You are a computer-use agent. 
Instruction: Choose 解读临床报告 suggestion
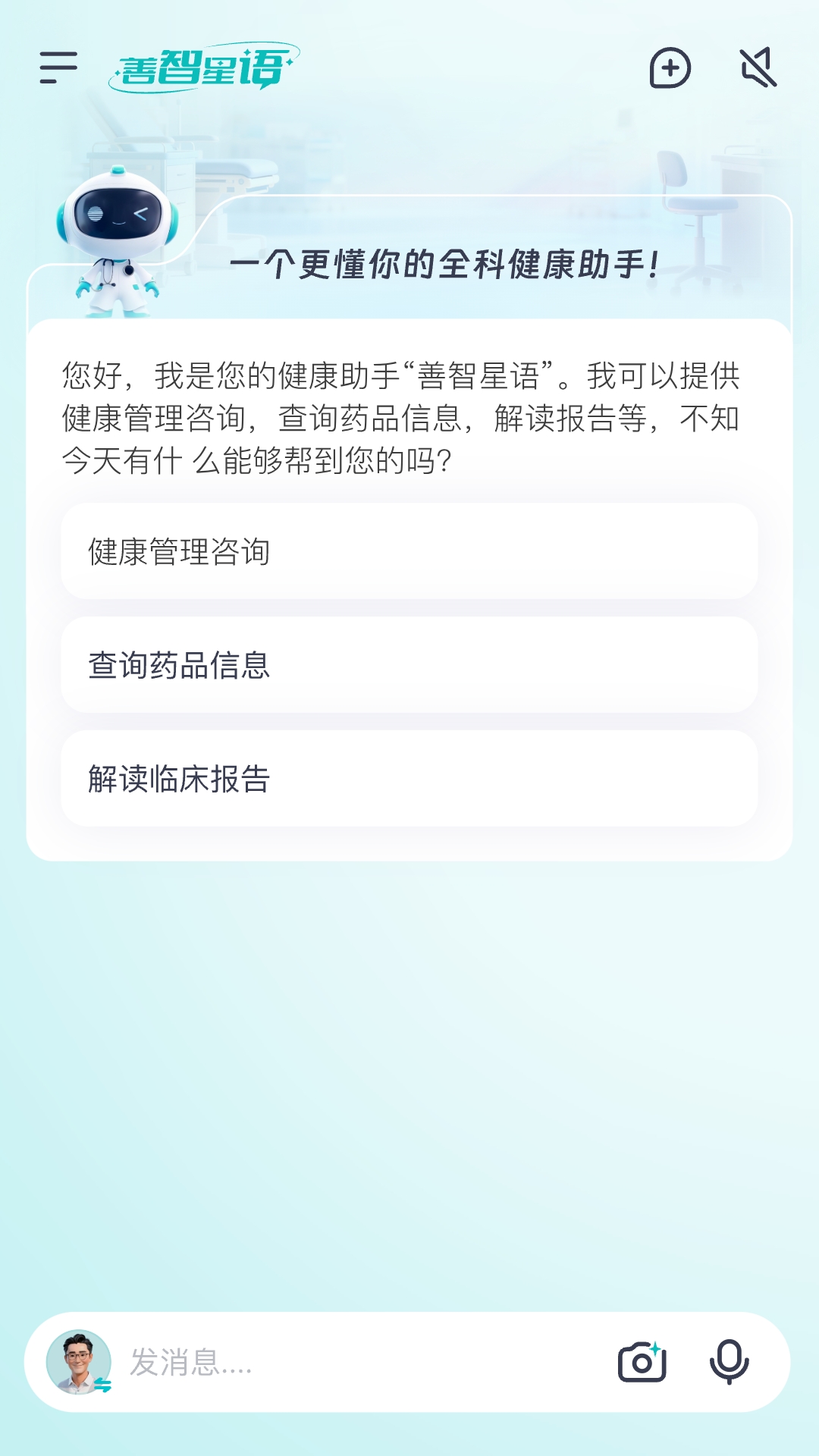click(x=409, y=777)
